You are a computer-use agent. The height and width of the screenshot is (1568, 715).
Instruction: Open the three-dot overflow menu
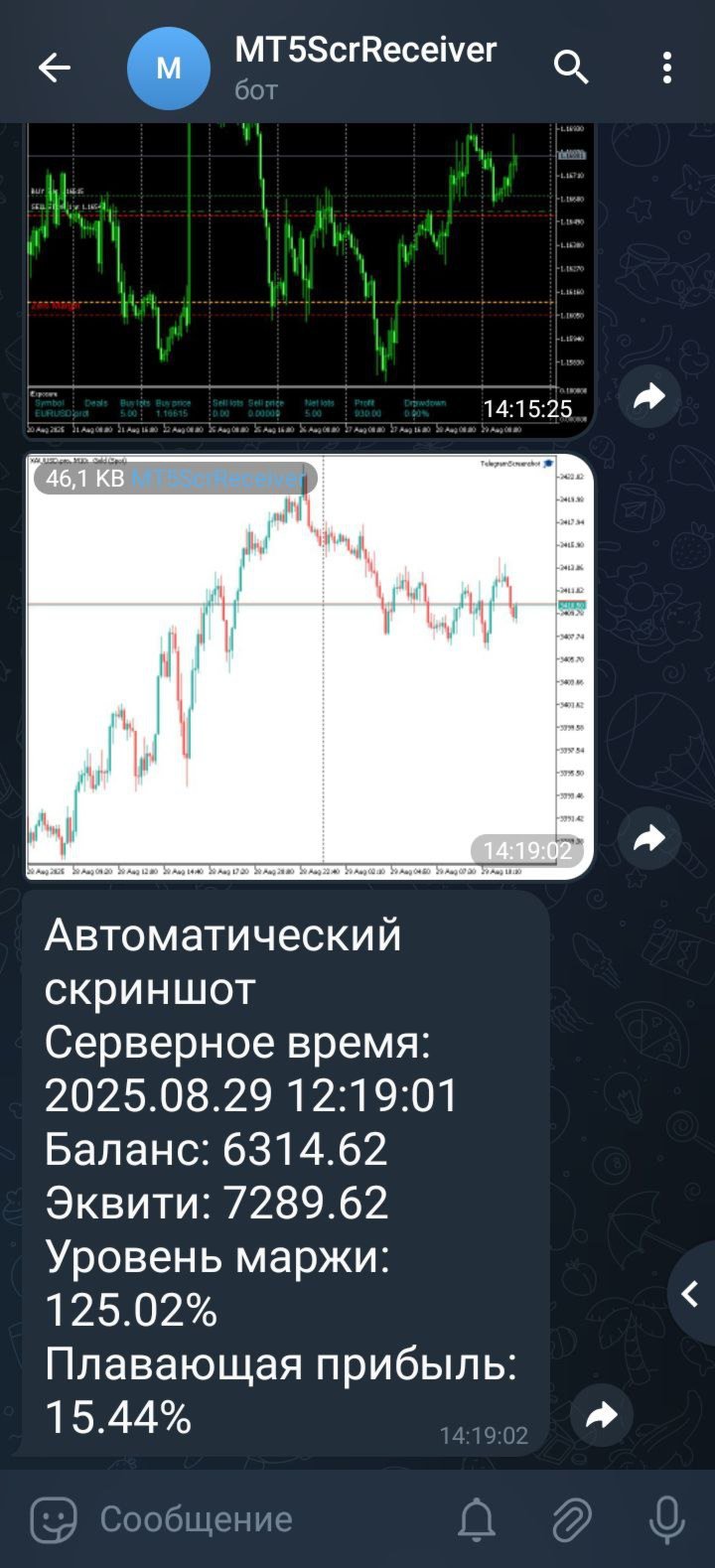tap(666, 68)
